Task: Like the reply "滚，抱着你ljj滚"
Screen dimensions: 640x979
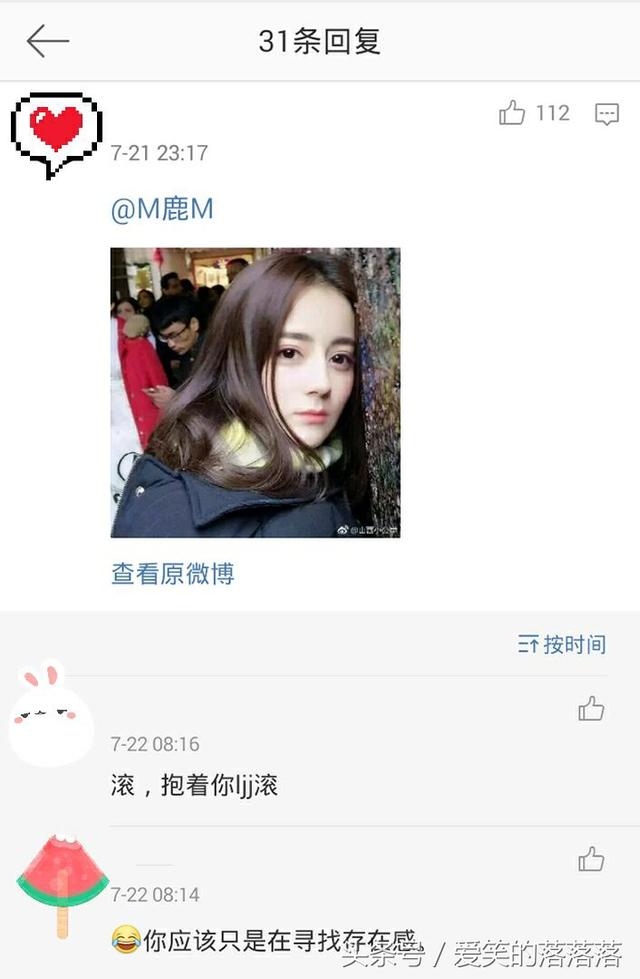Action: tap(591, 710)
